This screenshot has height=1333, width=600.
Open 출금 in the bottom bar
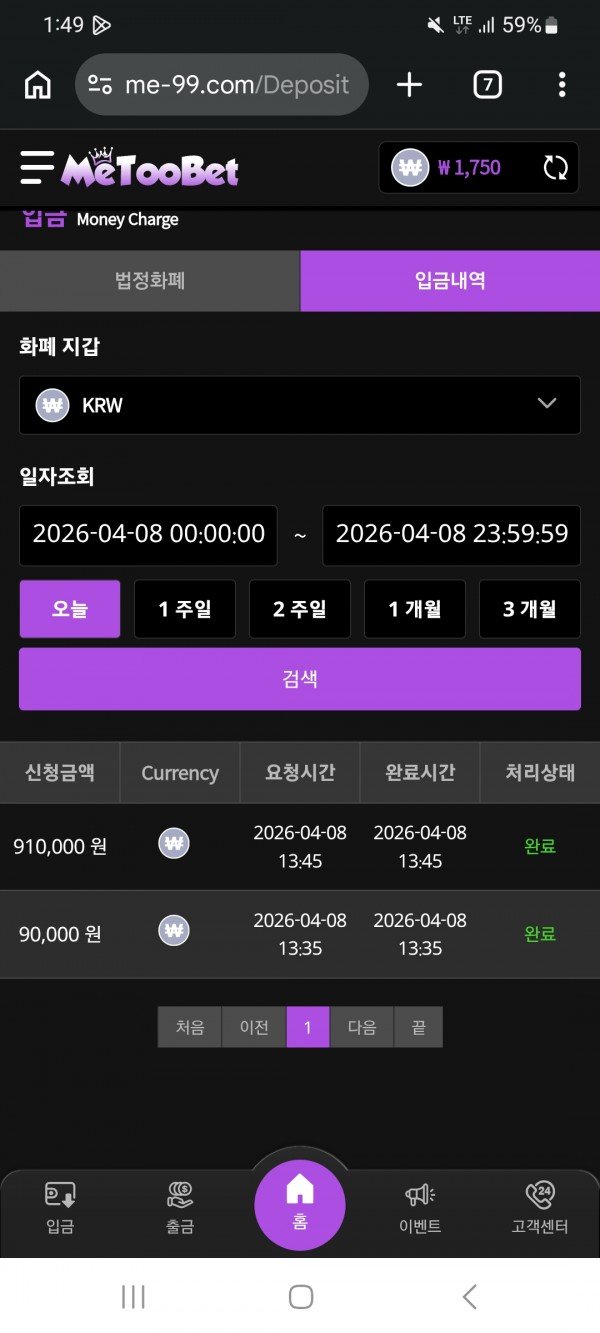pyautogui.click(x=180, y=1207)
